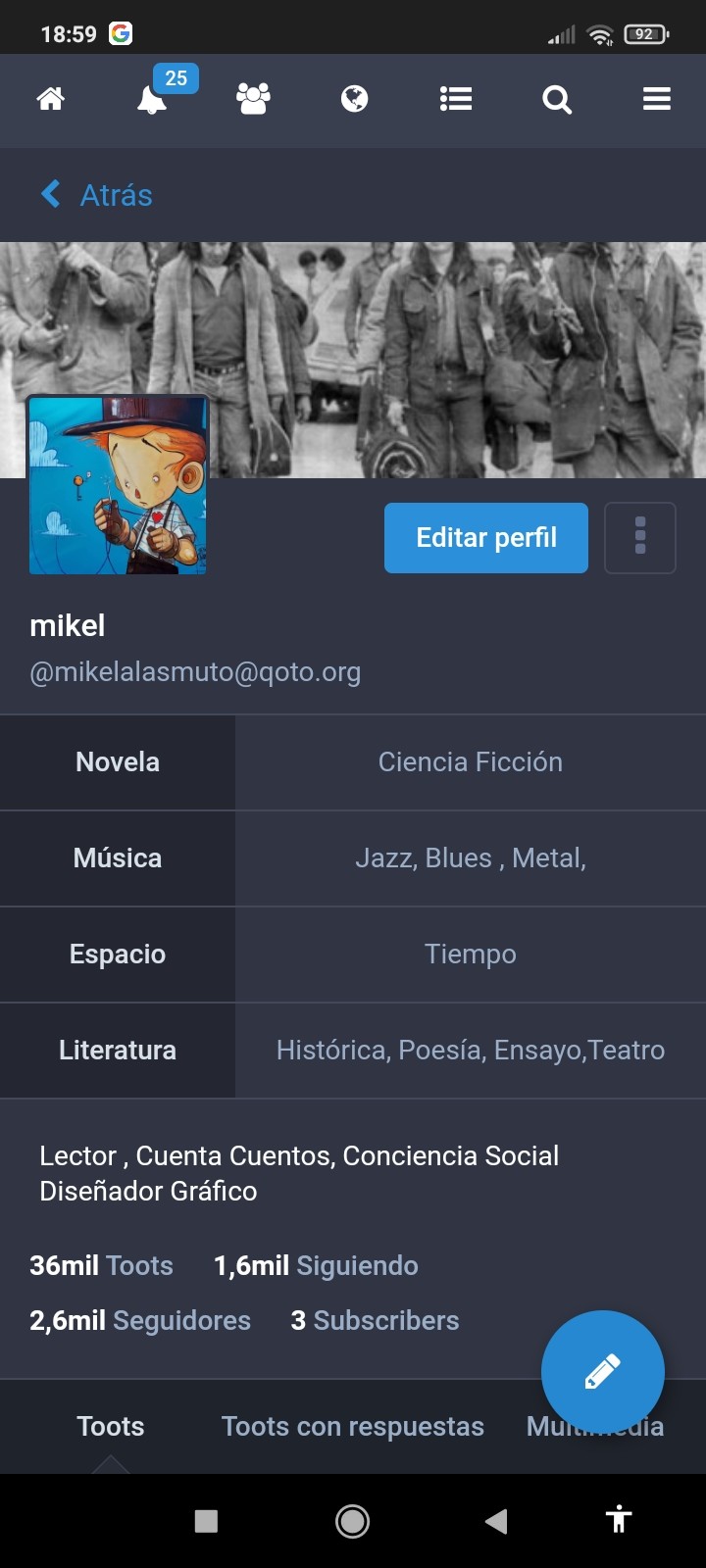View mikel's avatar picture
706x1568 pixels.
(118, 484)
